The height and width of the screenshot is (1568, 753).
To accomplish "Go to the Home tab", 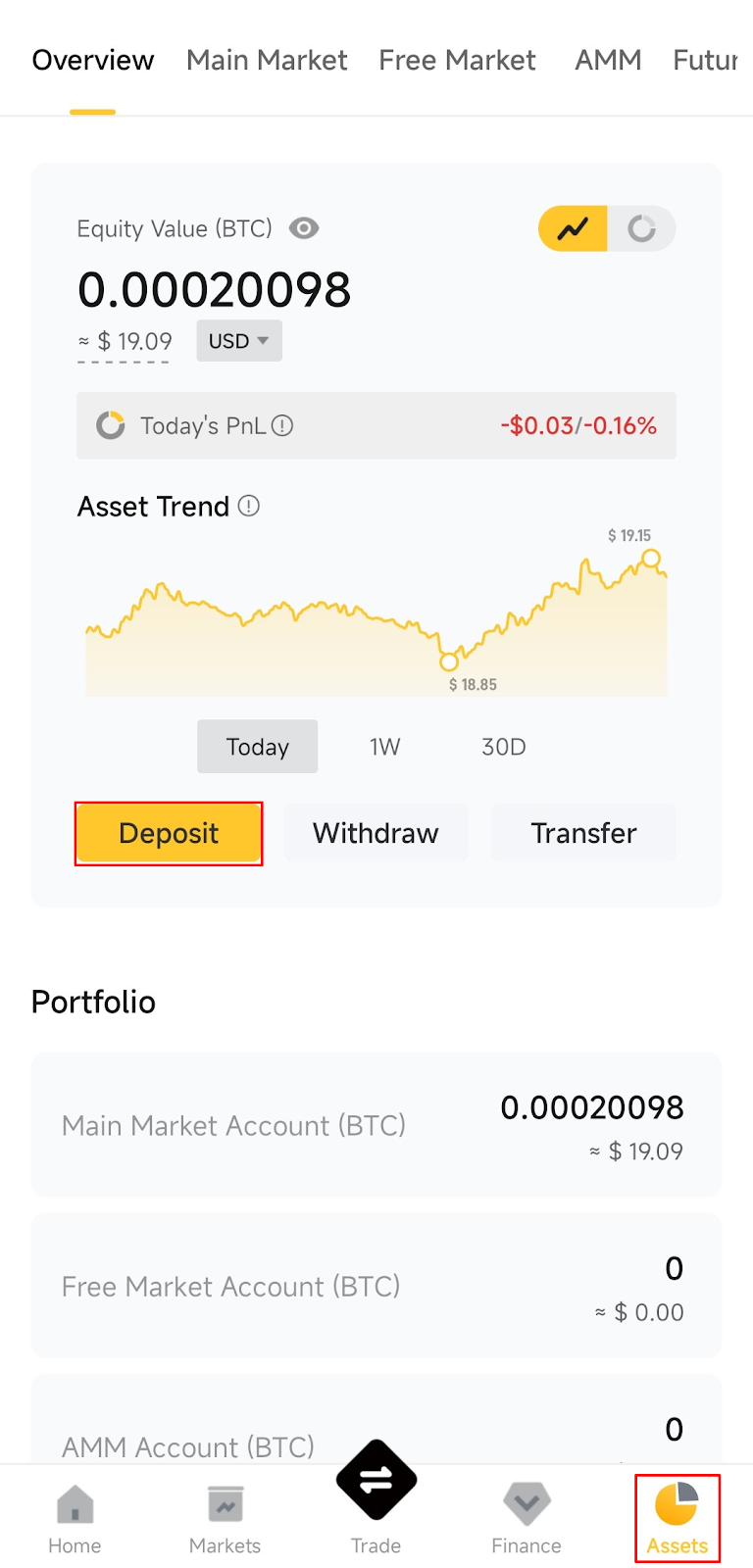I will [75, 1519].
